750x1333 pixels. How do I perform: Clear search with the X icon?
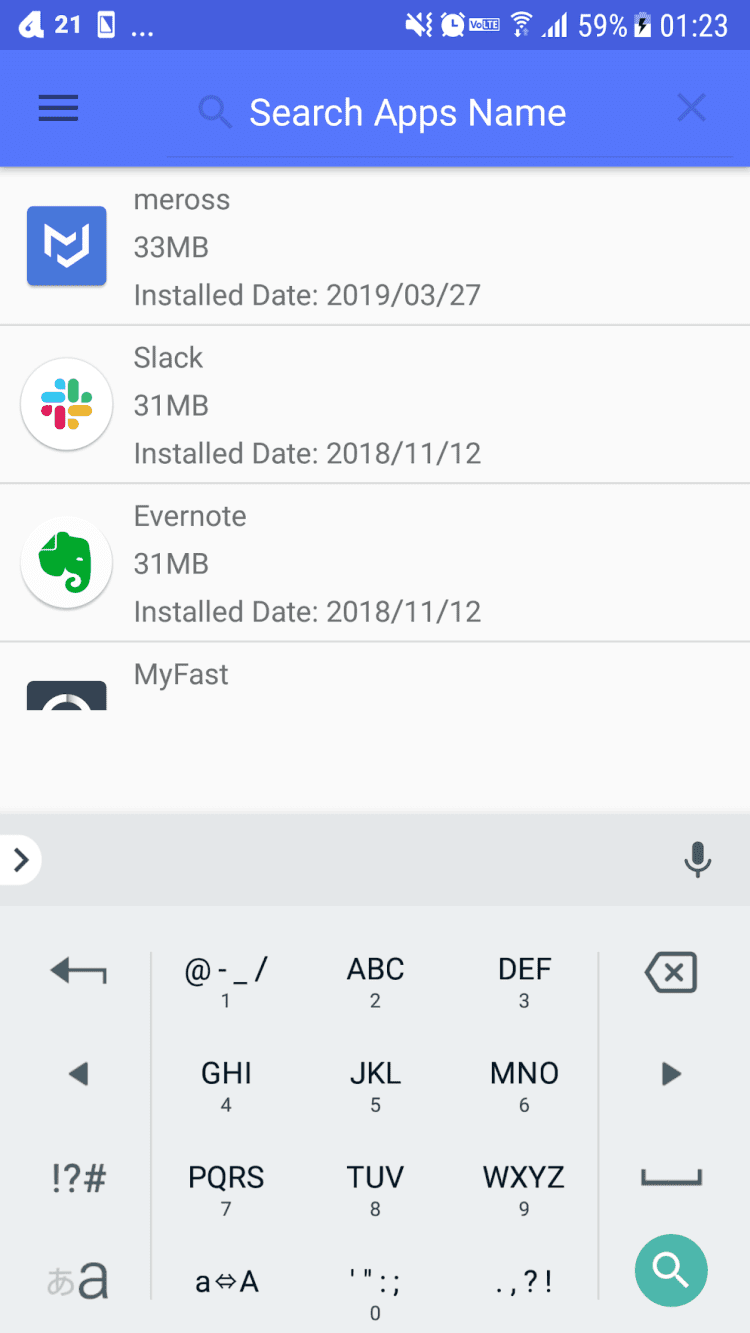click(x=691, y=108)
